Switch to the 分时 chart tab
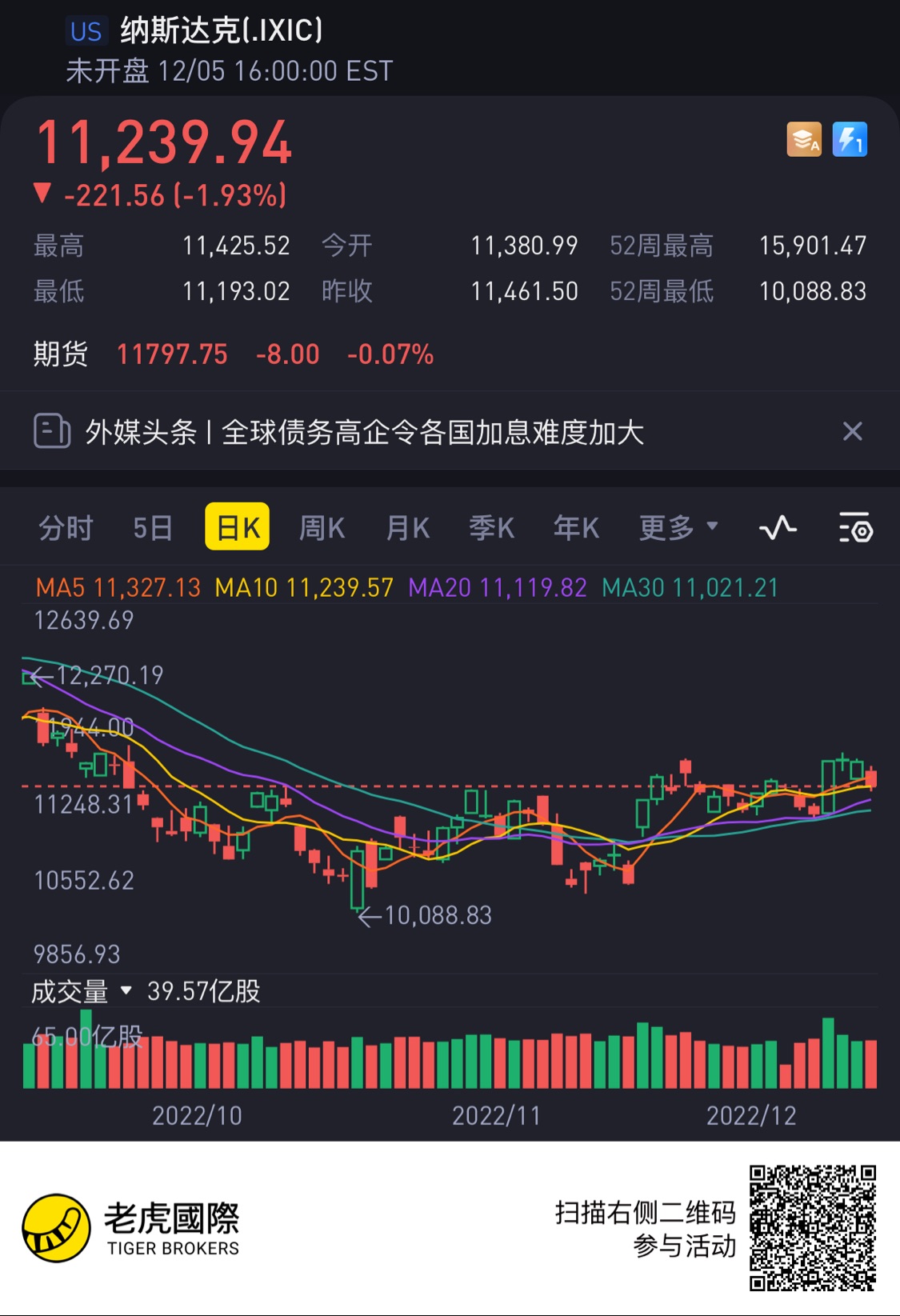900x1316 pixels. point(66,528)
